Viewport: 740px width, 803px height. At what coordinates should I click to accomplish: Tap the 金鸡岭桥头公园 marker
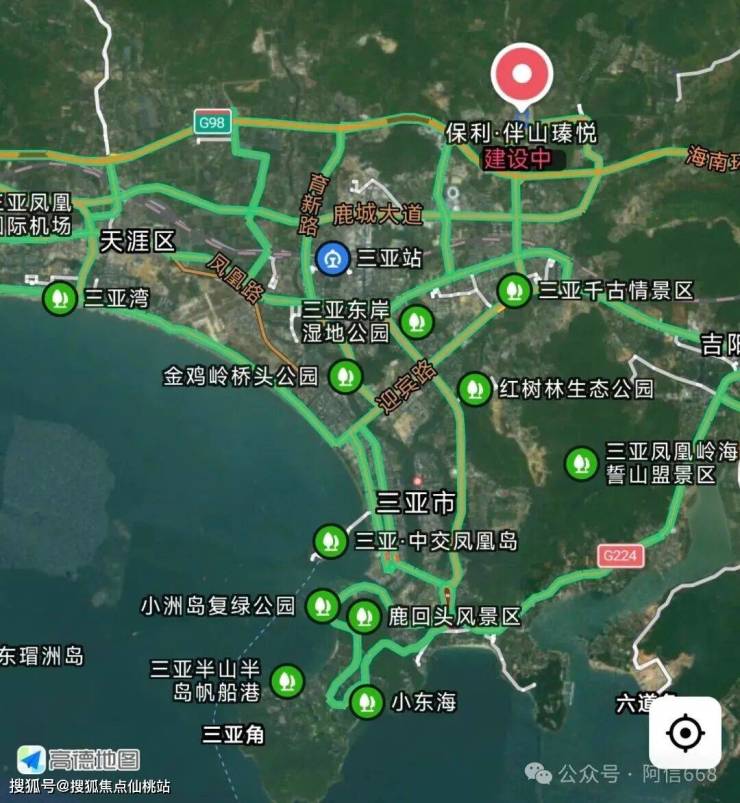pyautogui.click(x=346, y=376)
